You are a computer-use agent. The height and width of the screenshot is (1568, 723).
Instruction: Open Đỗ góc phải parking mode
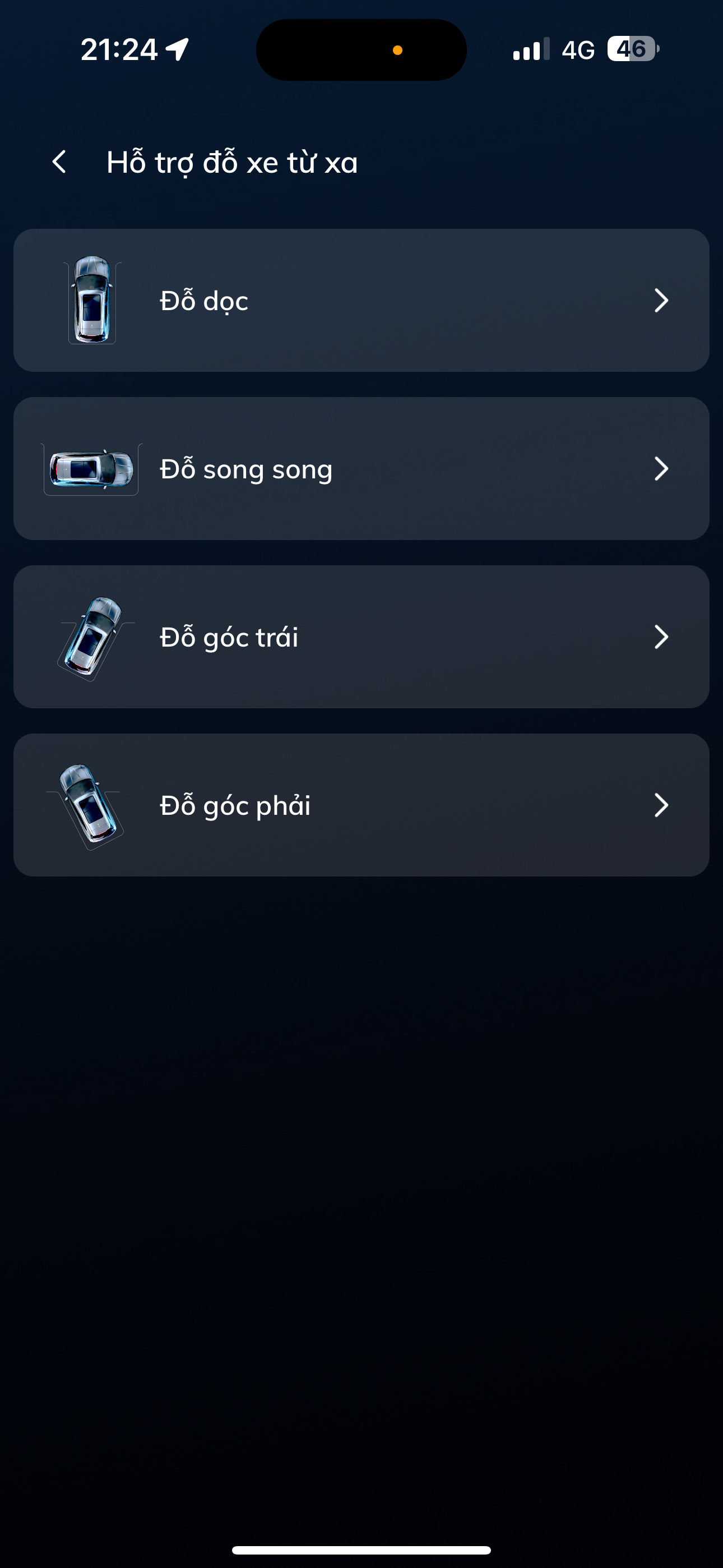click(361, 805)
